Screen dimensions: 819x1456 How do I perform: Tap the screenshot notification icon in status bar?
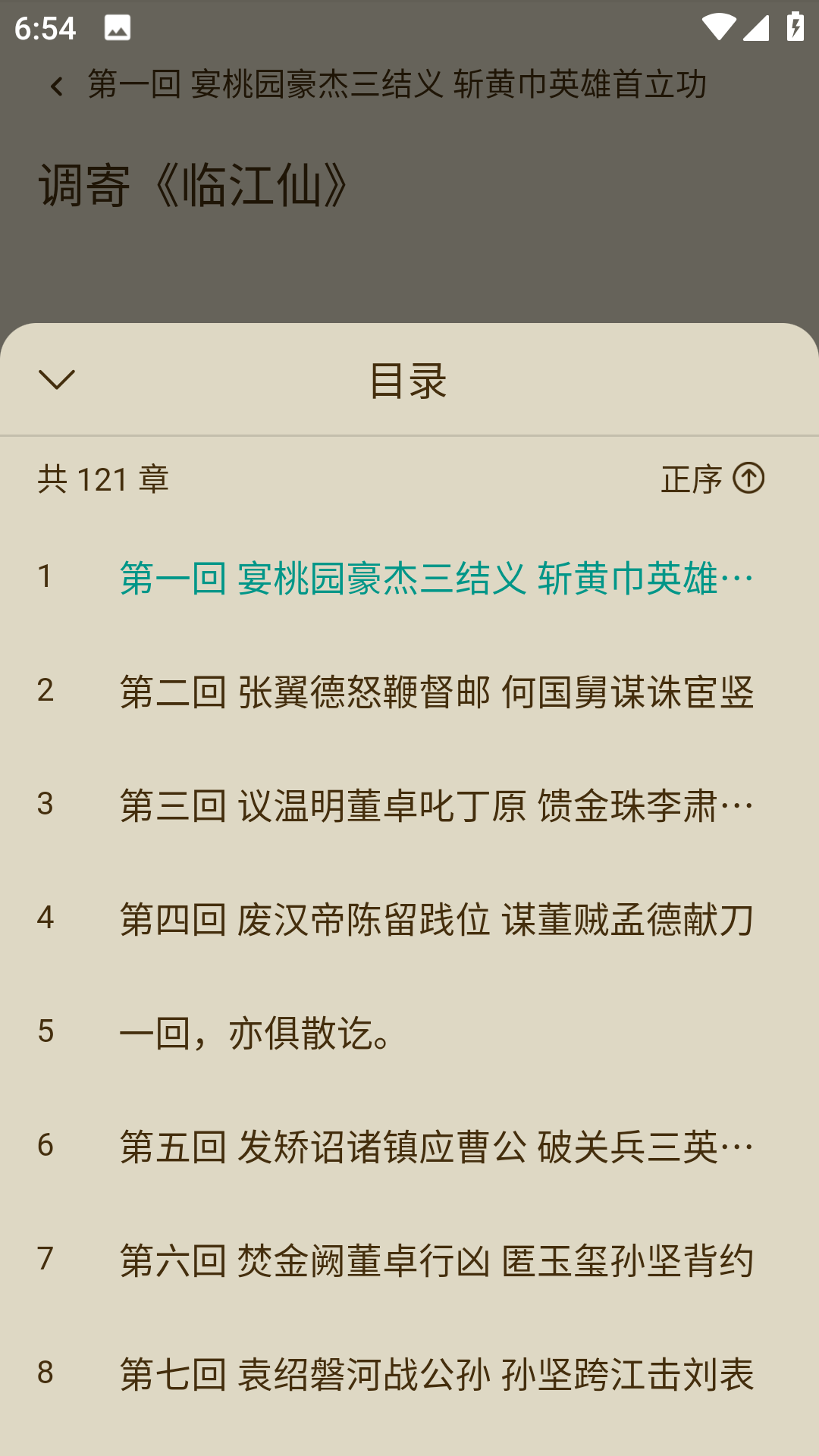[x=118, y=29]
